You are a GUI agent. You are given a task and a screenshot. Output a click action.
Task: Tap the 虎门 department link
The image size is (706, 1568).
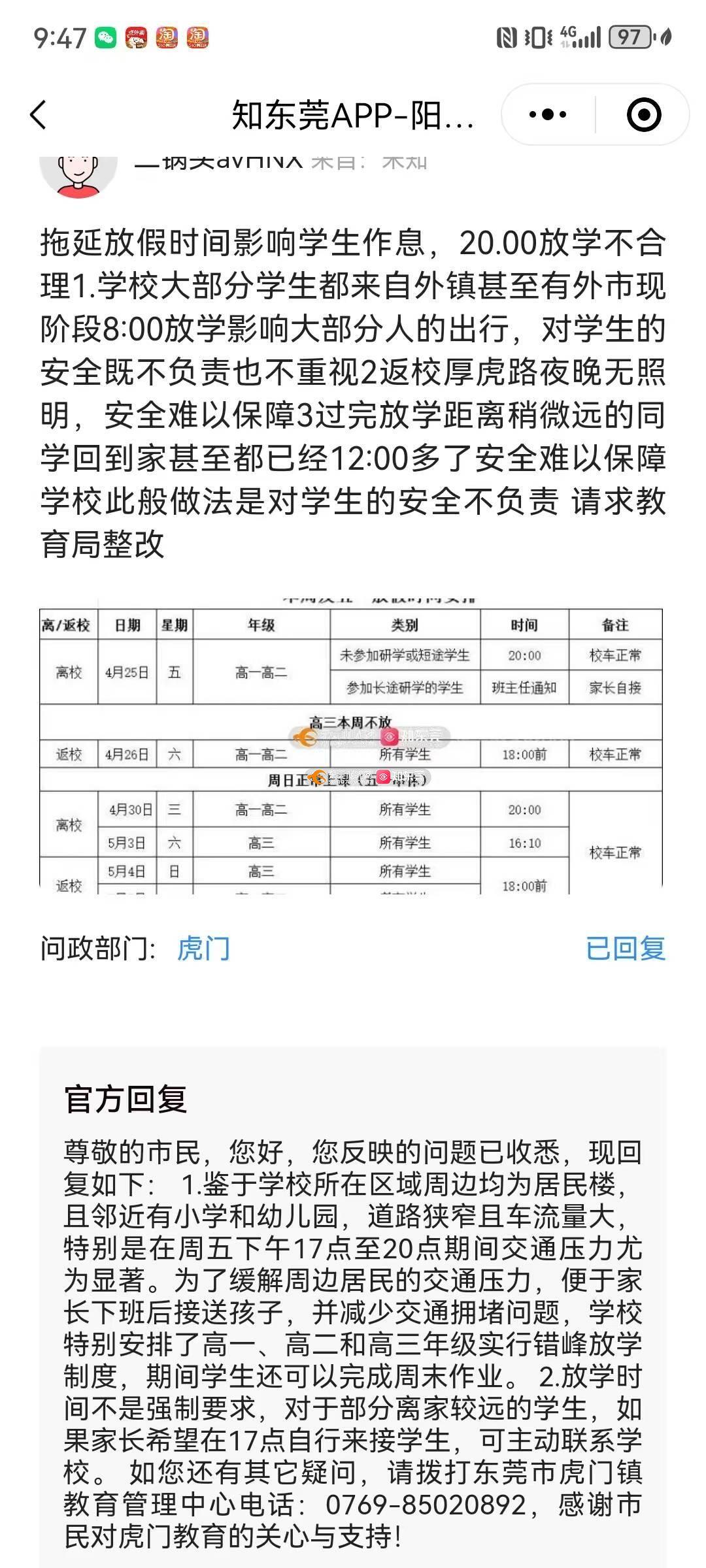[x=204, y=949]
